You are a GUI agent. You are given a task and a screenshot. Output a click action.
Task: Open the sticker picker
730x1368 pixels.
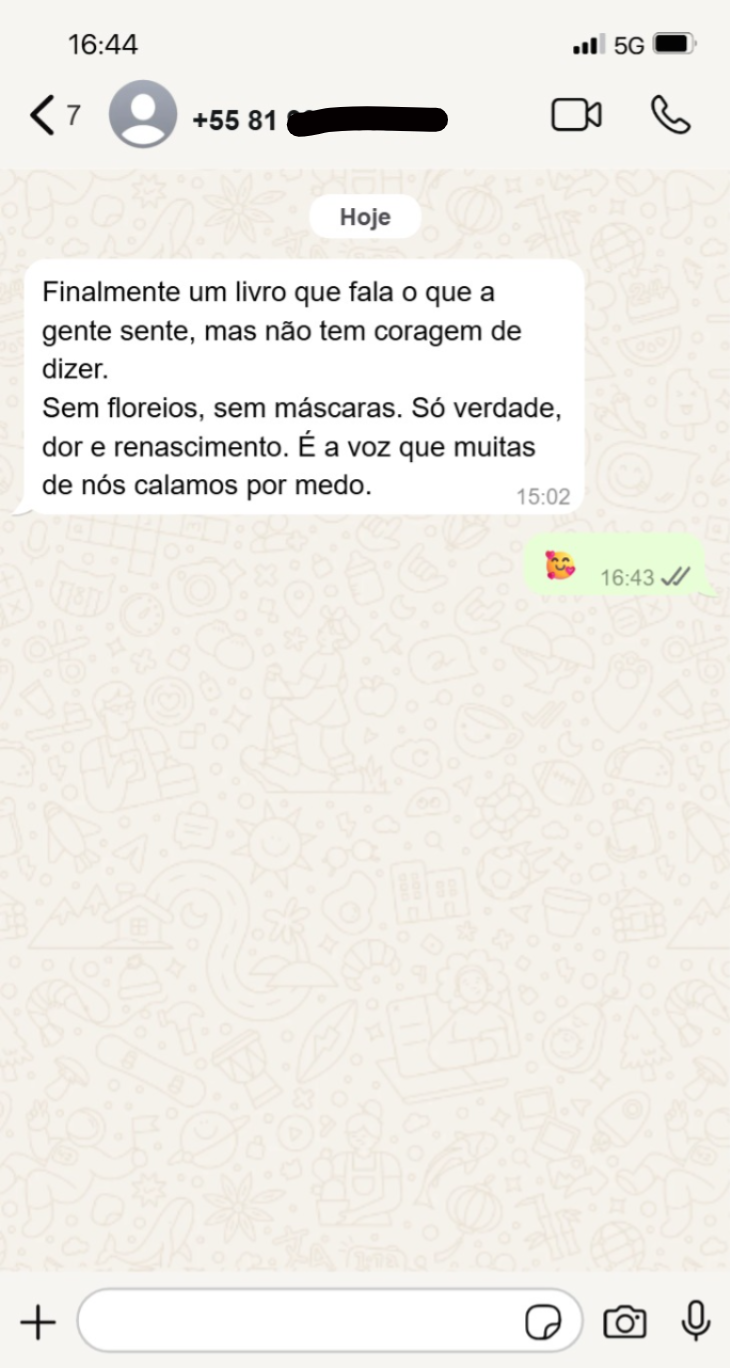[543, 1323]
